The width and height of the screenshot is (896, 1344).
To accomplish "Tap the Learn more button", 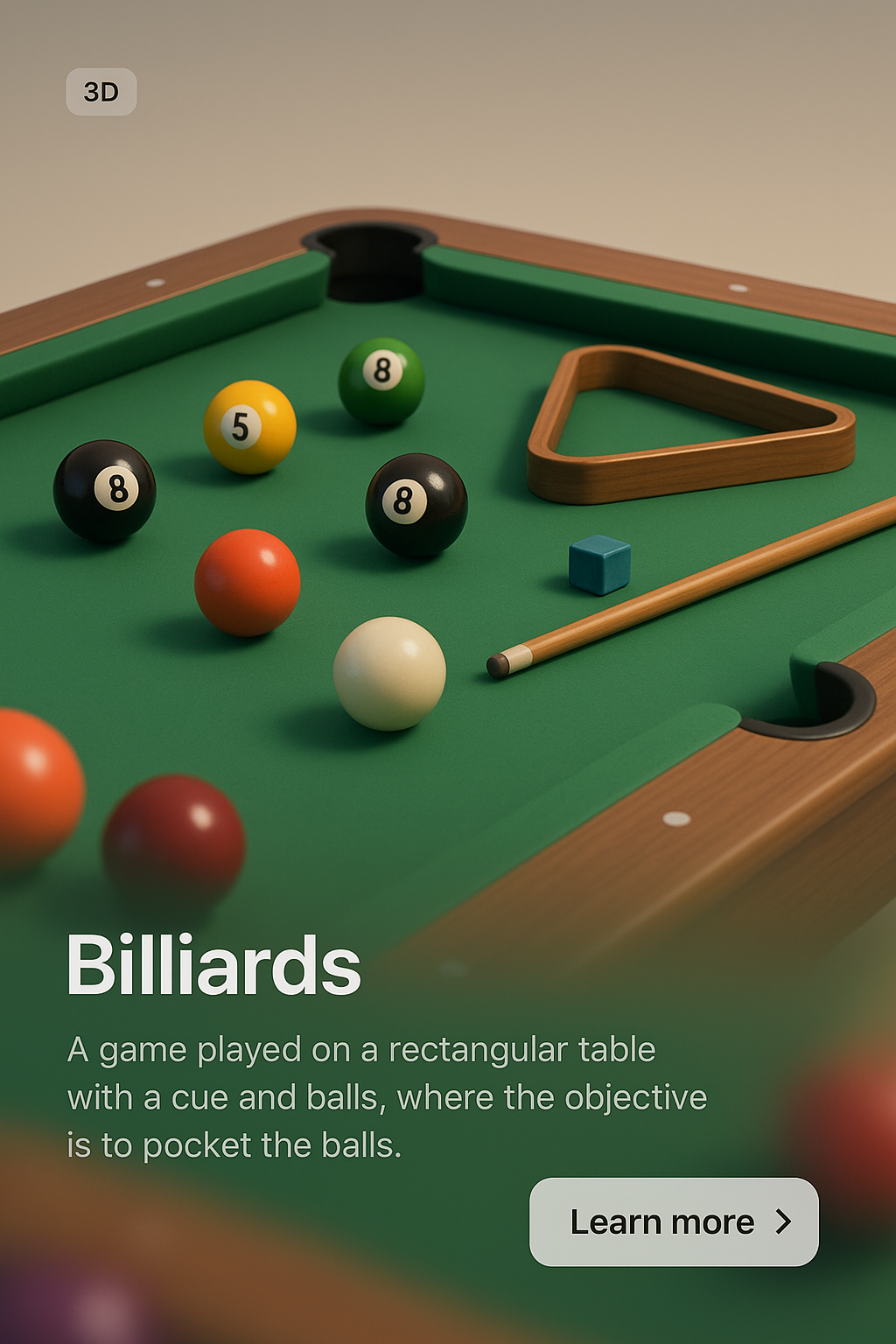I will [x=674, y=1221].
